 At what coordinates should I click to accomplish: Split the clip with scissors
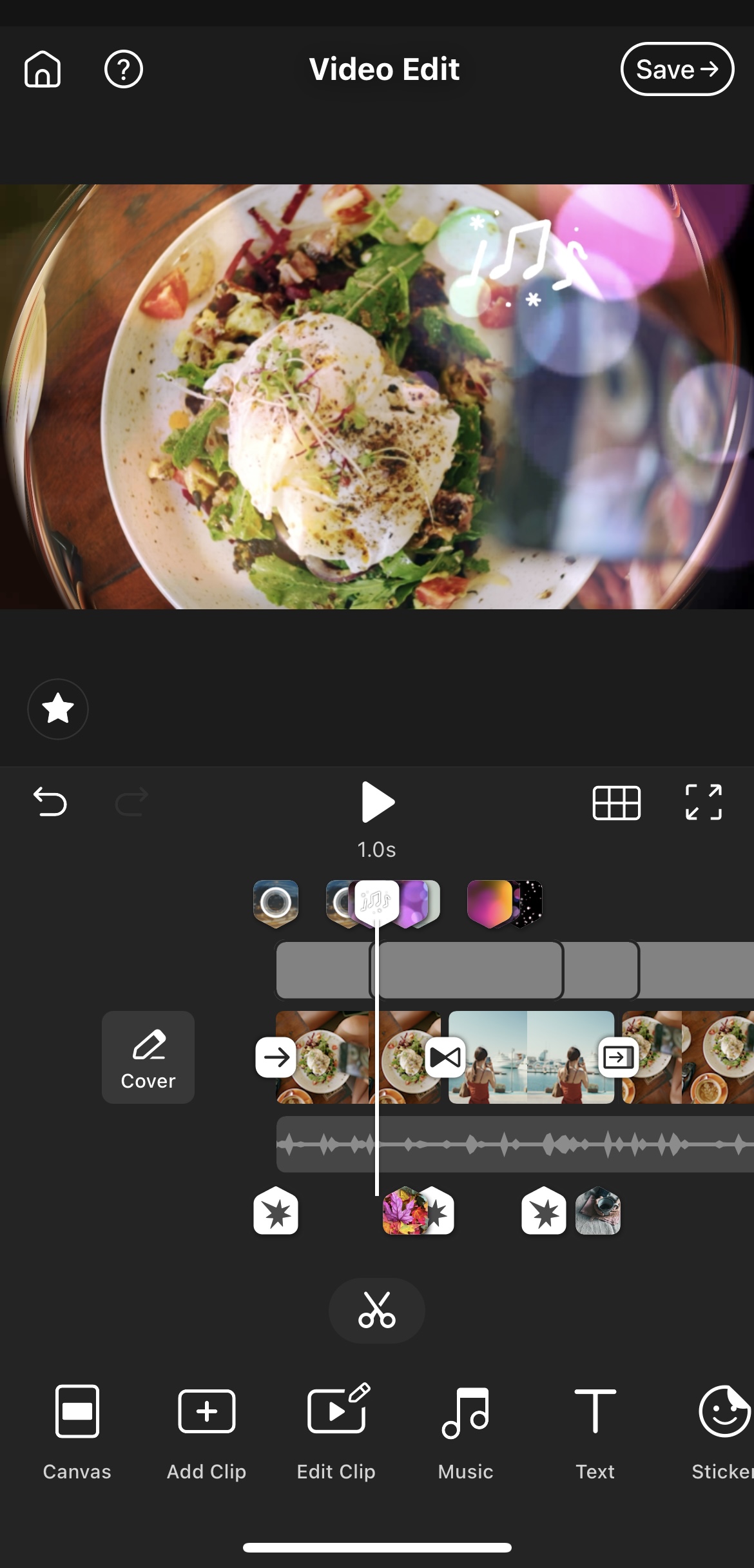click(x=377, y=1310)
